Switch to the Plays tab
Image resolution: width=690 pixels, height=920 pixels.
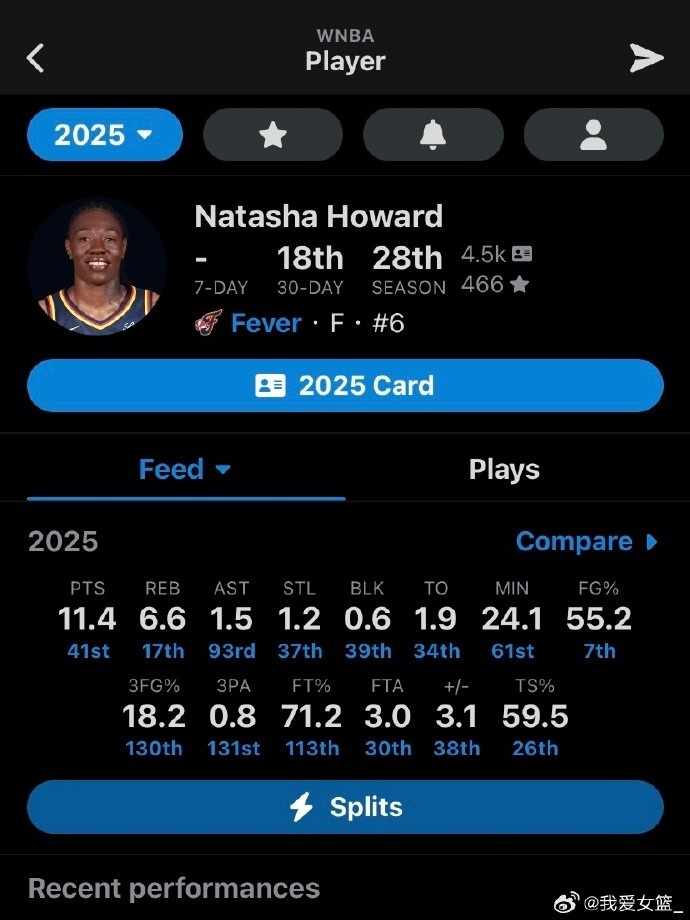pos(504,469)
